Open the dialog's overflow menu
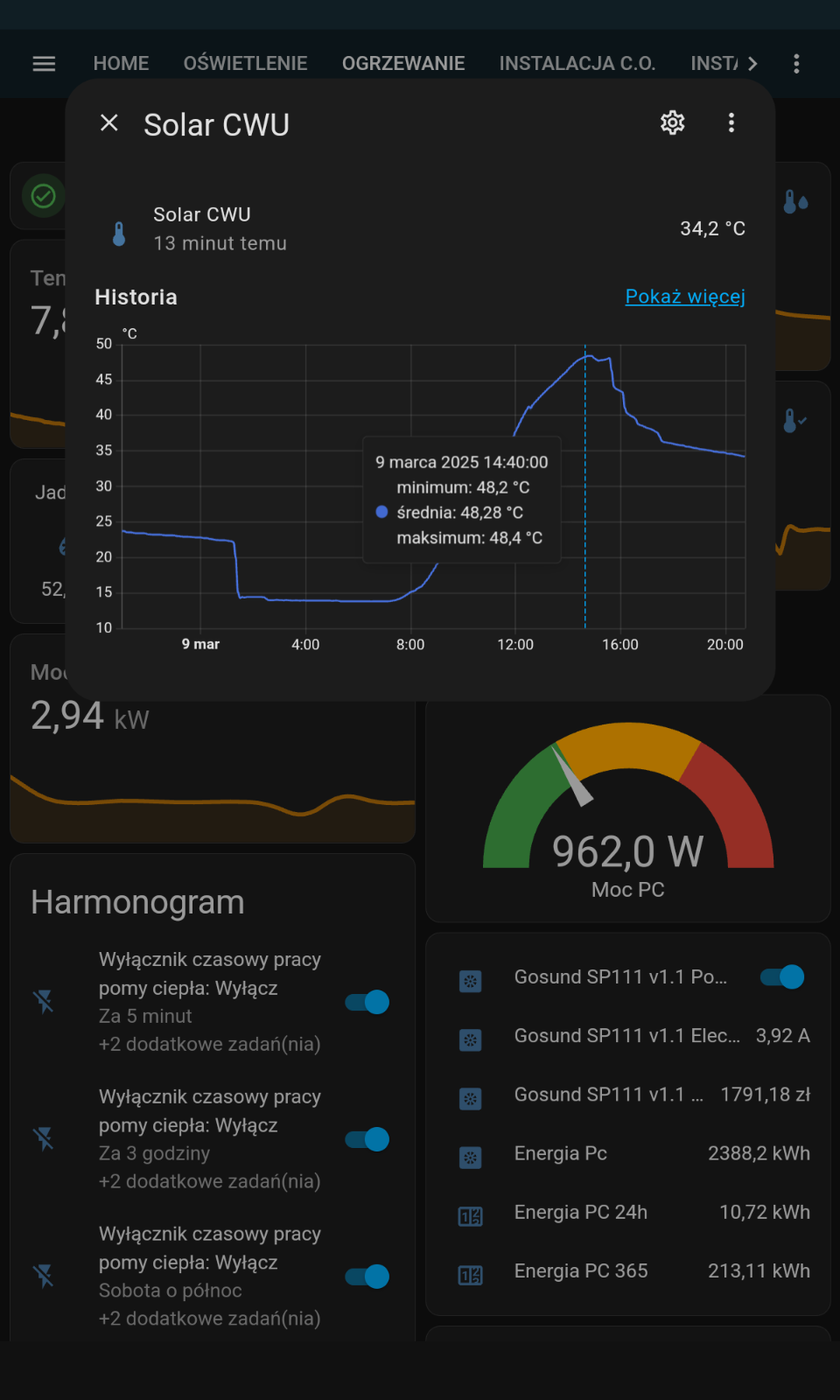Viewport: 840px width, 1400px height. coord(731,123)
